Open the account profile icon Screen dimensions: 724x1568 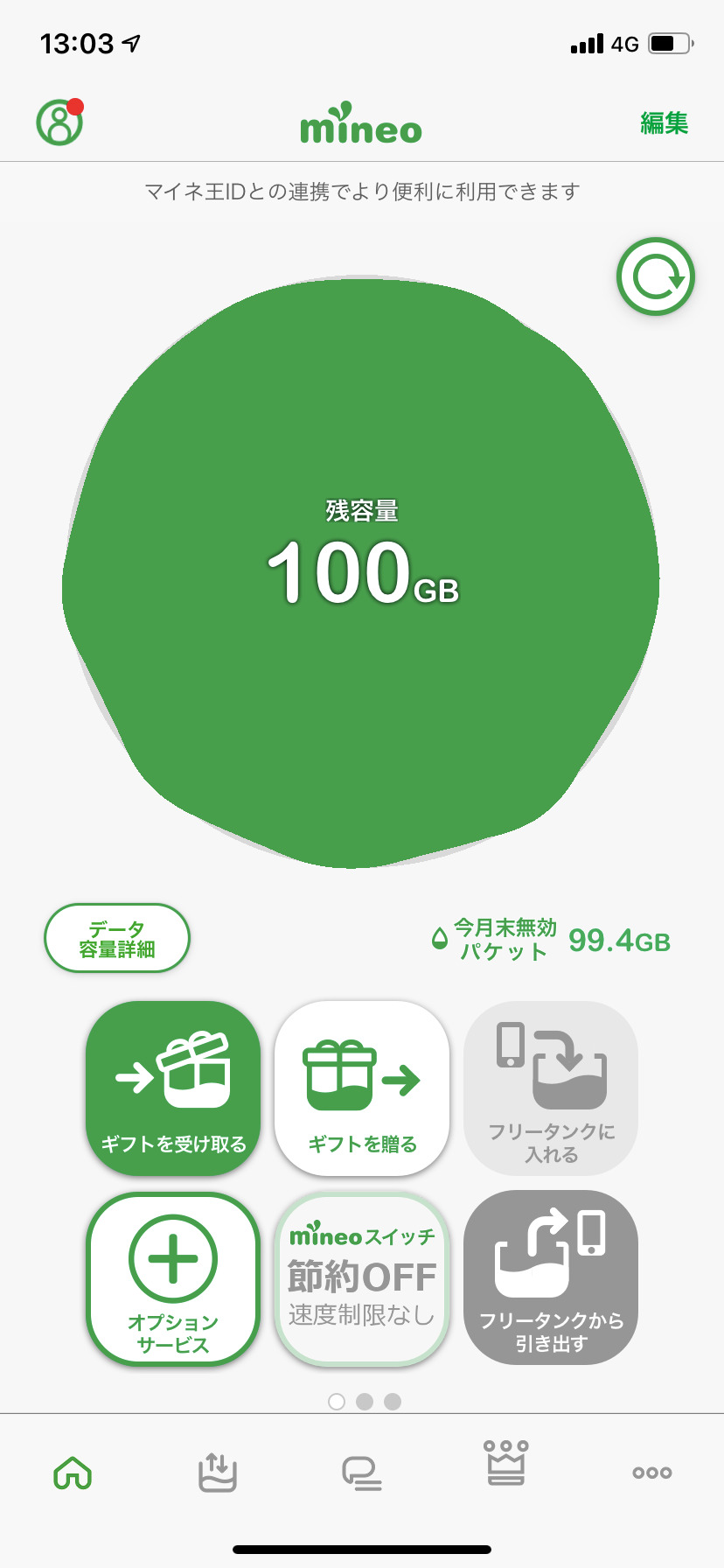coord(59,122)
